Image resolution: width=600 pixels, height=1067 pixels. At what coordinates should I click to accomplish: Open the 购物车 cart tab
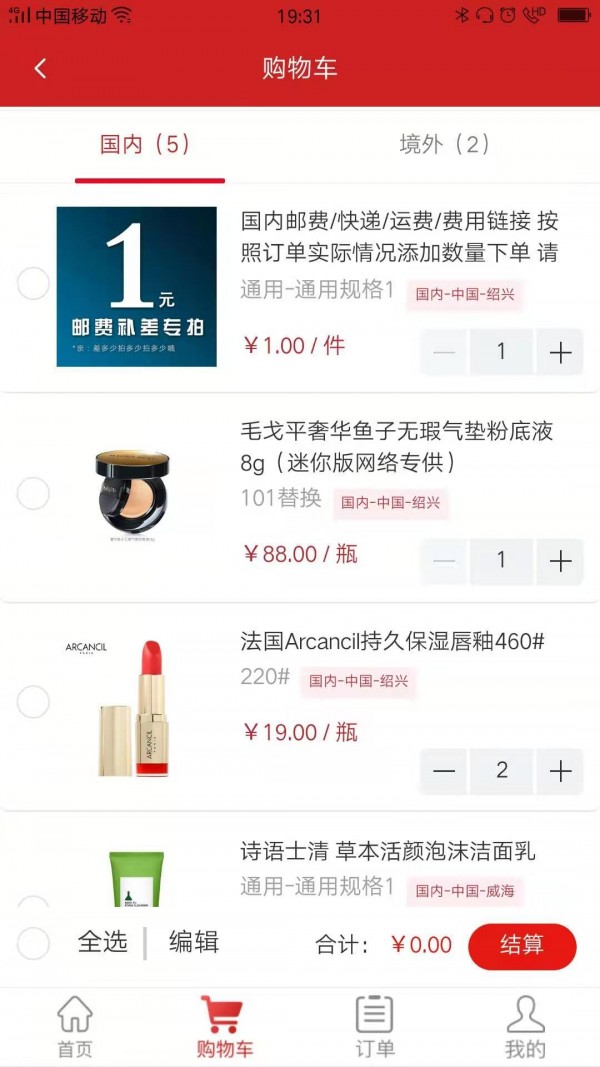[225, 1027]
